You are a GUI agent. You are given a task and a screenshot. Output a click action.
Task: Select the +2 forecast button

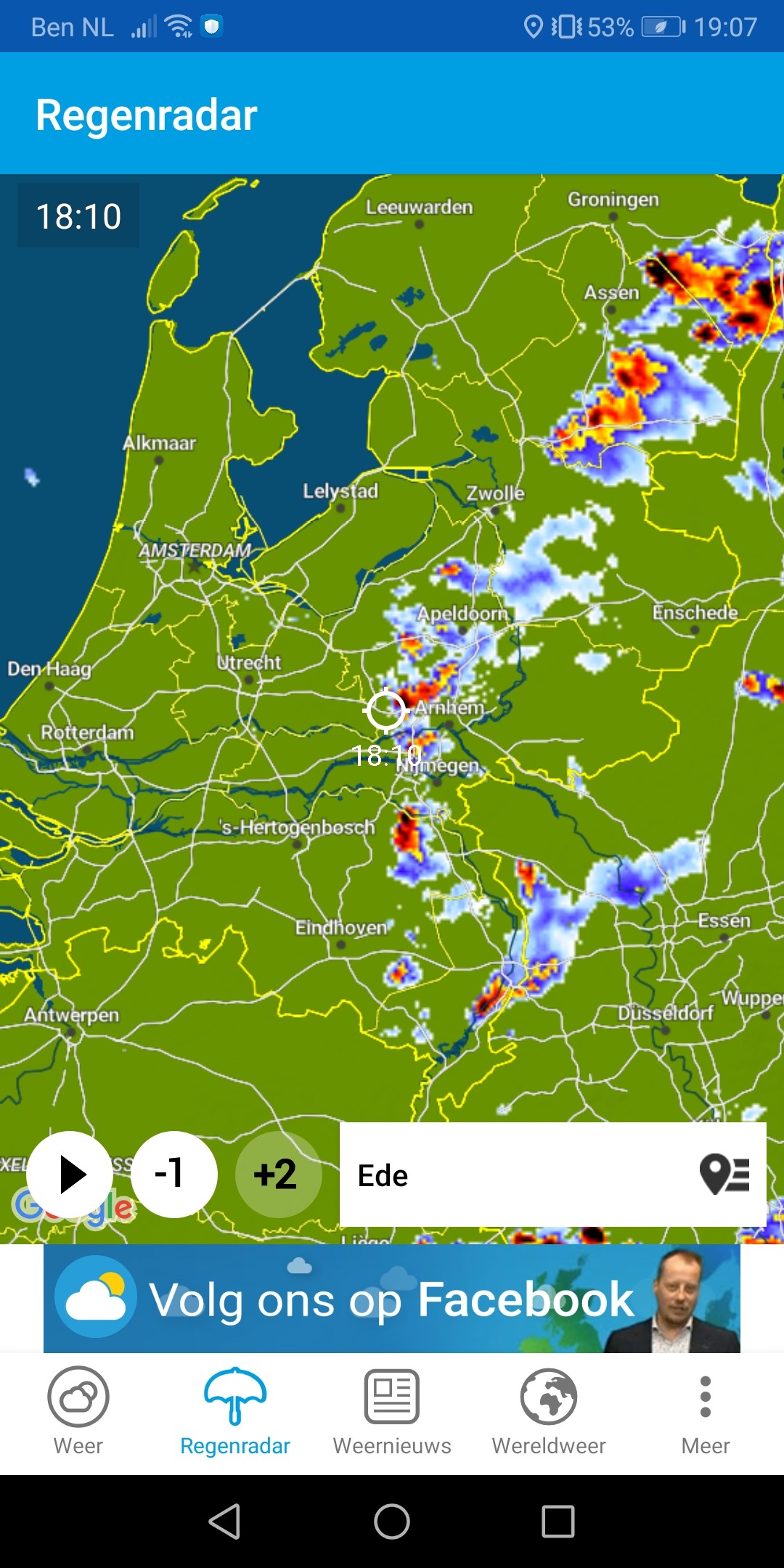(x=279, y=1175)
